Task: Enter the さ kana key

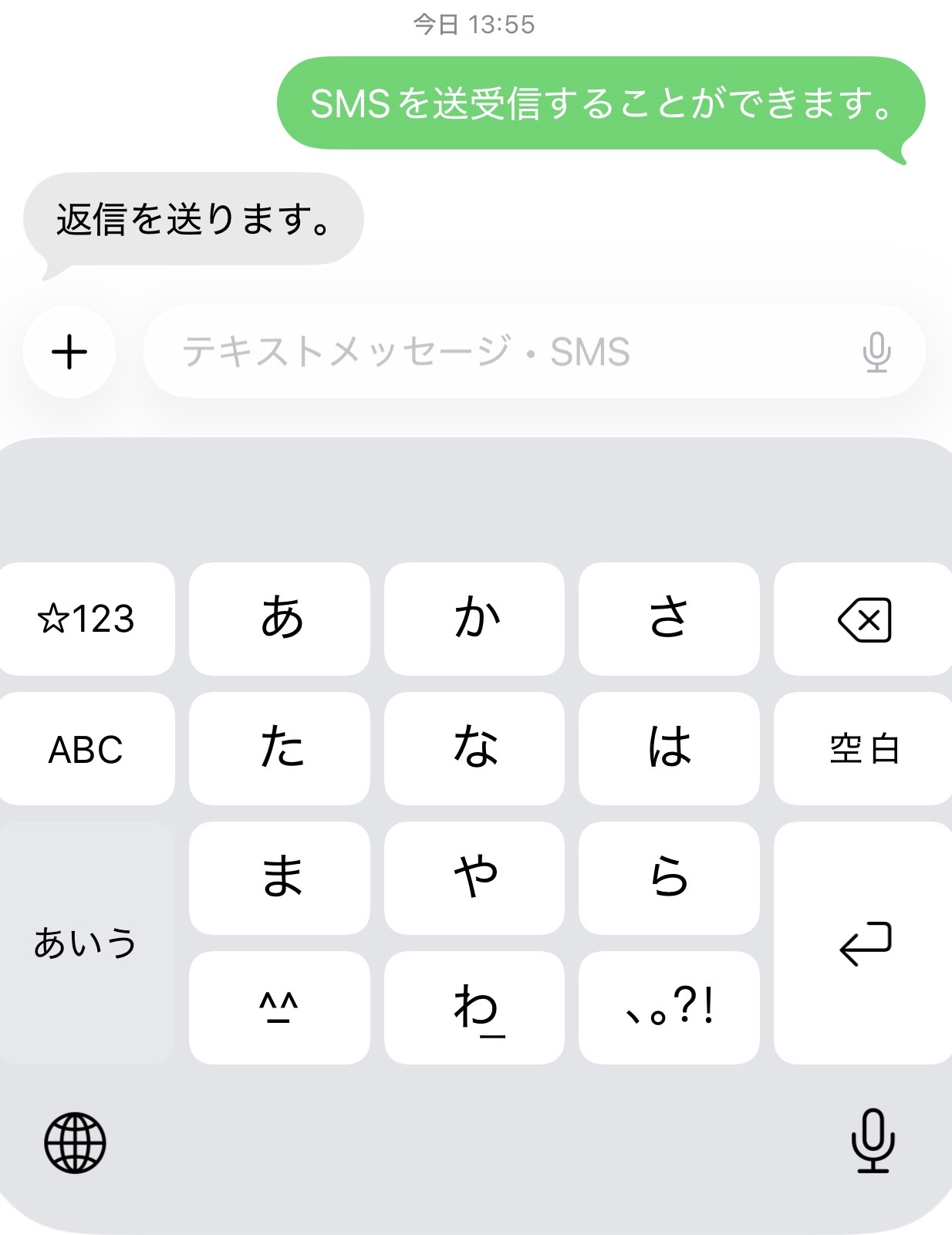Action: (669, 619)
